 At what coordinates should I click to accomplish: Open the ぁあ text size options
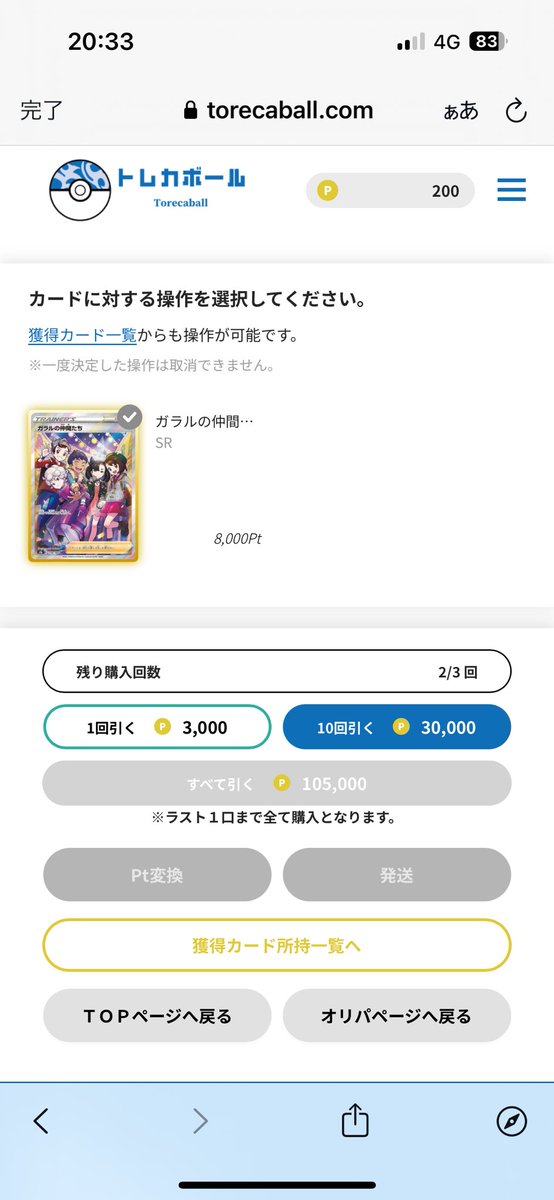(461, 111)
